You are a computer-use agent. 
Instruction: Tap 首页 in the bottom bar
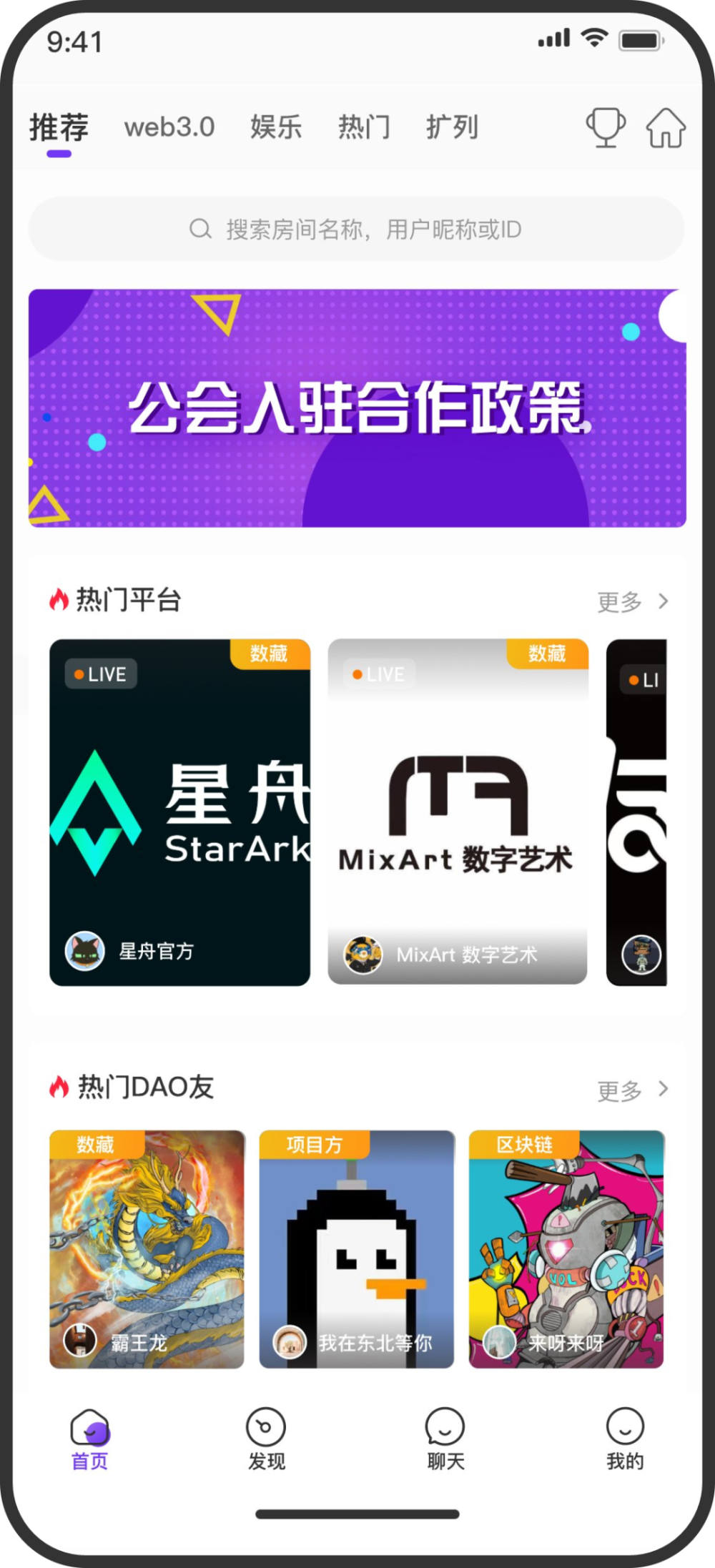[89, 1439]
